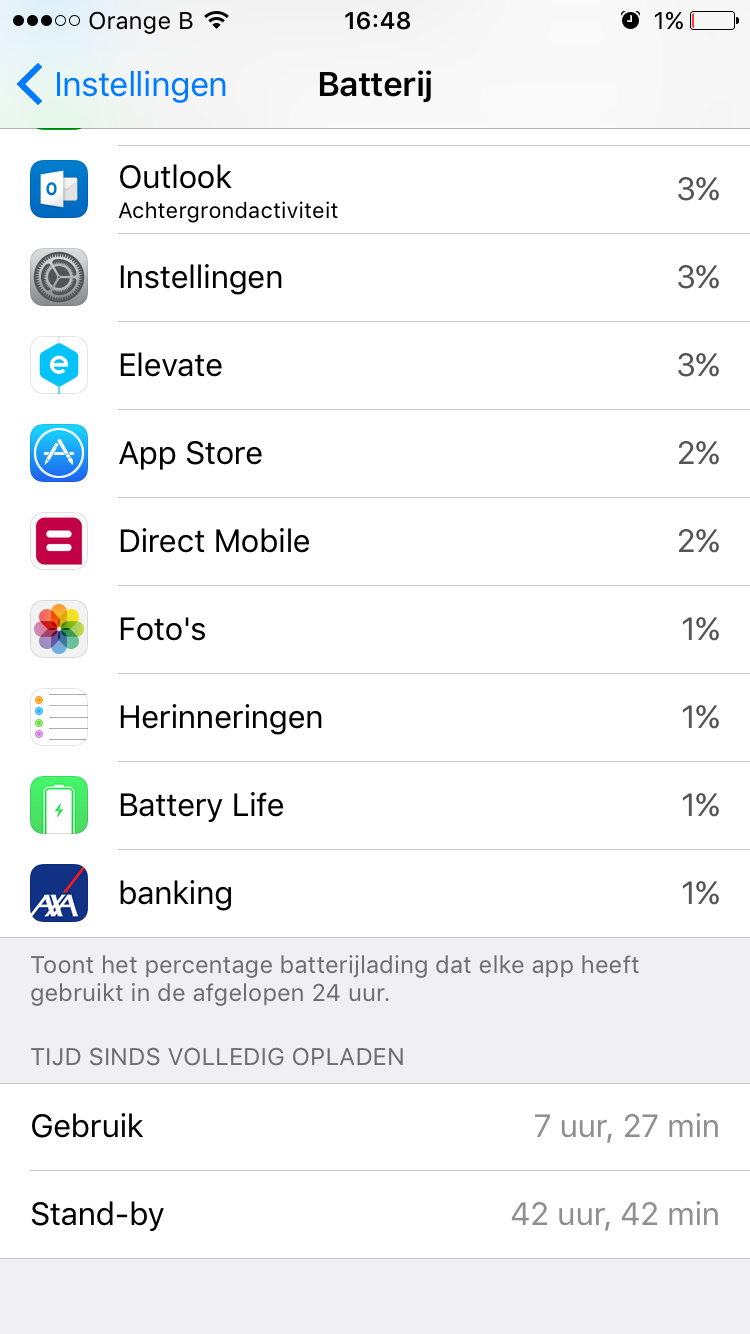Select the Herinneringen usage row
The width and height of the screenshot is (750, 1334).
(375, 718)
